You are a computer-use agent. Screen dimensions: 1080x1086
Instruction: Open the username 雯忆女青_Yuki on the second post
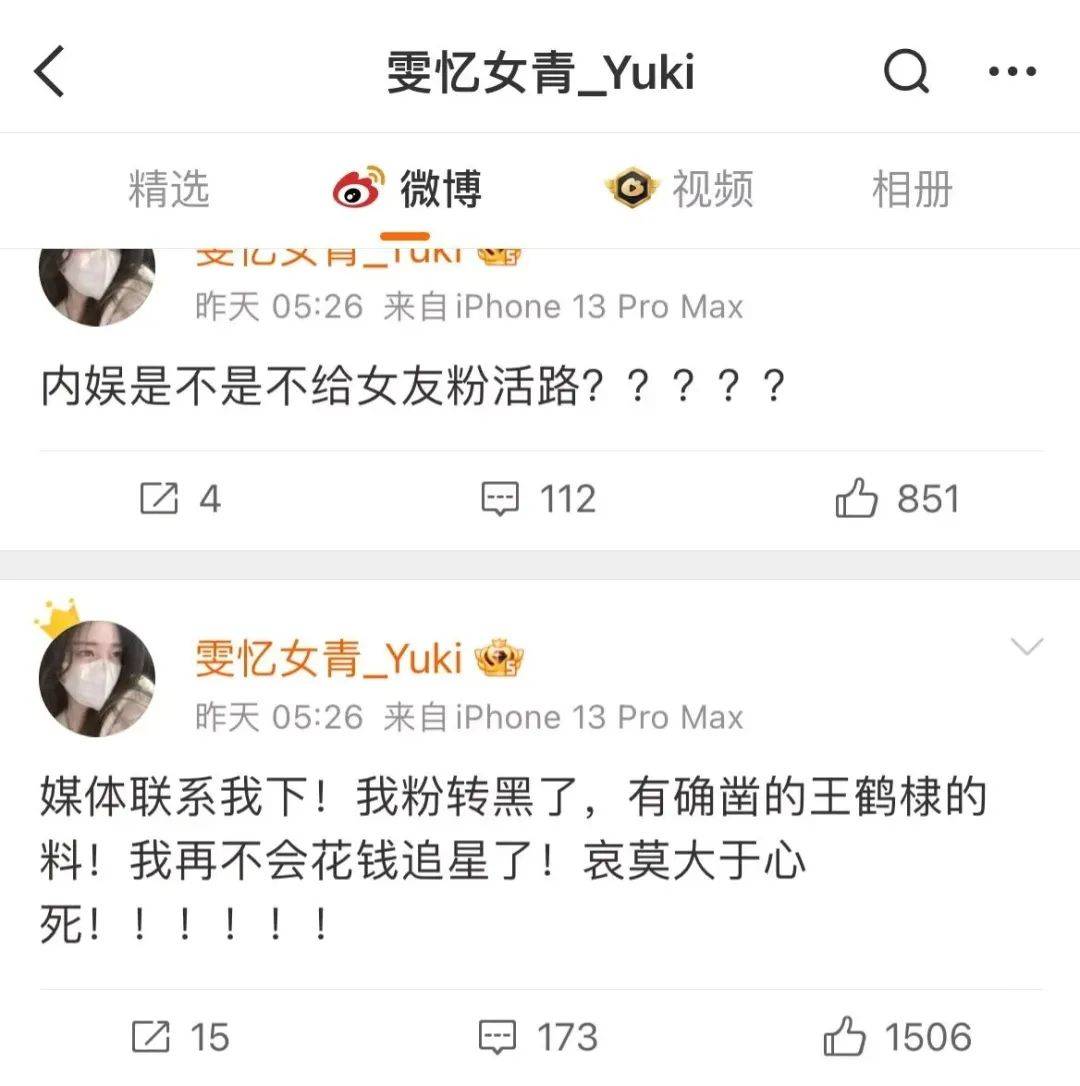tap(328, 659)
